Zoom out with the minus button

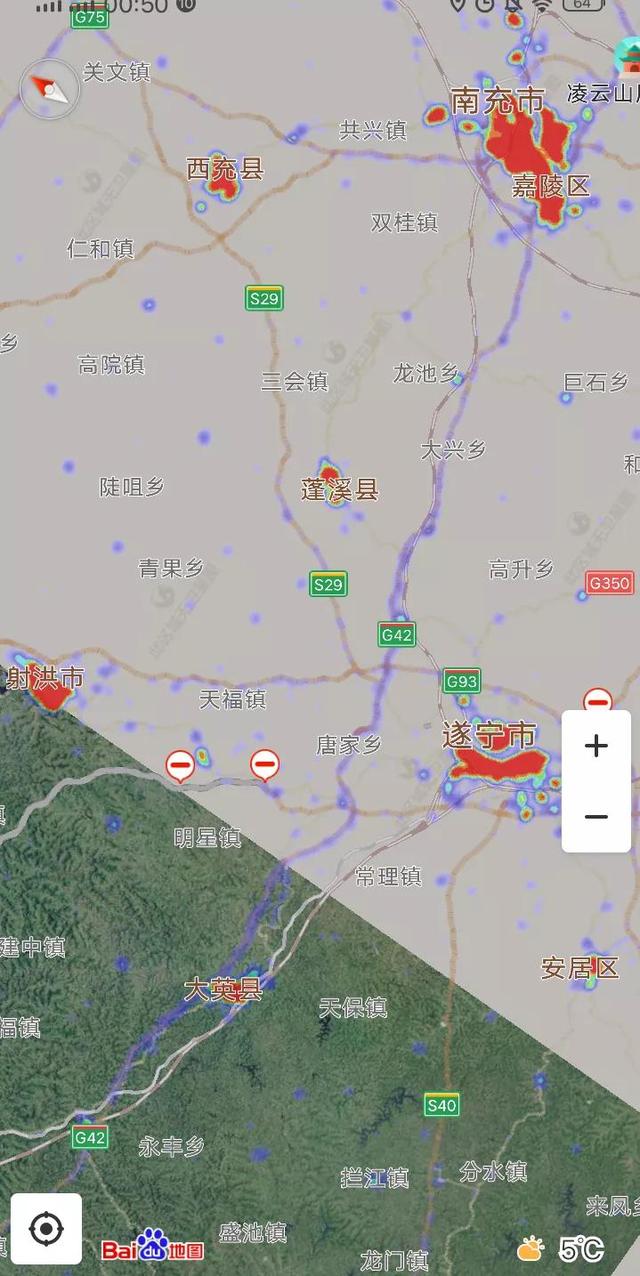tap(596, 817)
